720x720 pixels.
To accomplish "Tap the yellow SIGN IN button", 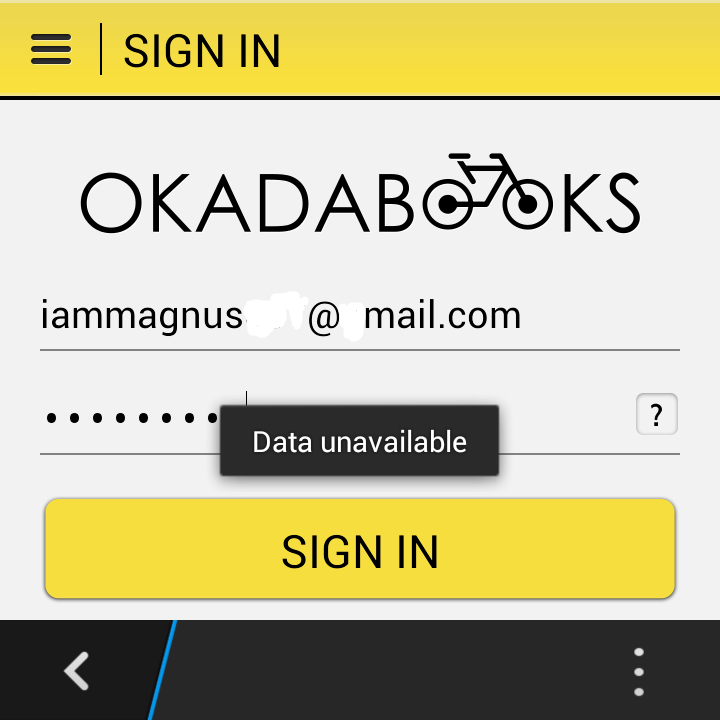I will pos(360,551).
